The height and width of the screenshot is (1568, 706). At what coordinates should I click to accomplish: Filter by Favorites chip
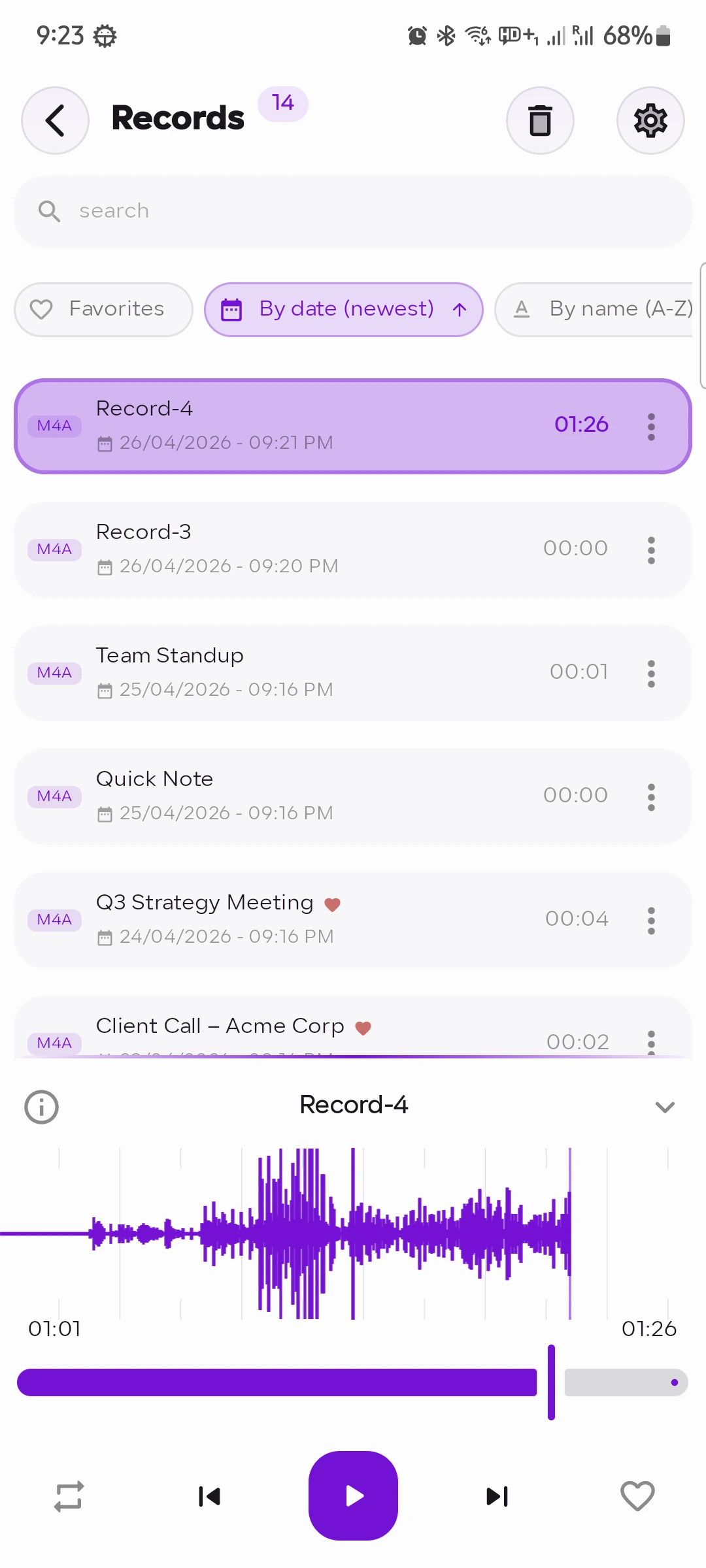(103, 309)
